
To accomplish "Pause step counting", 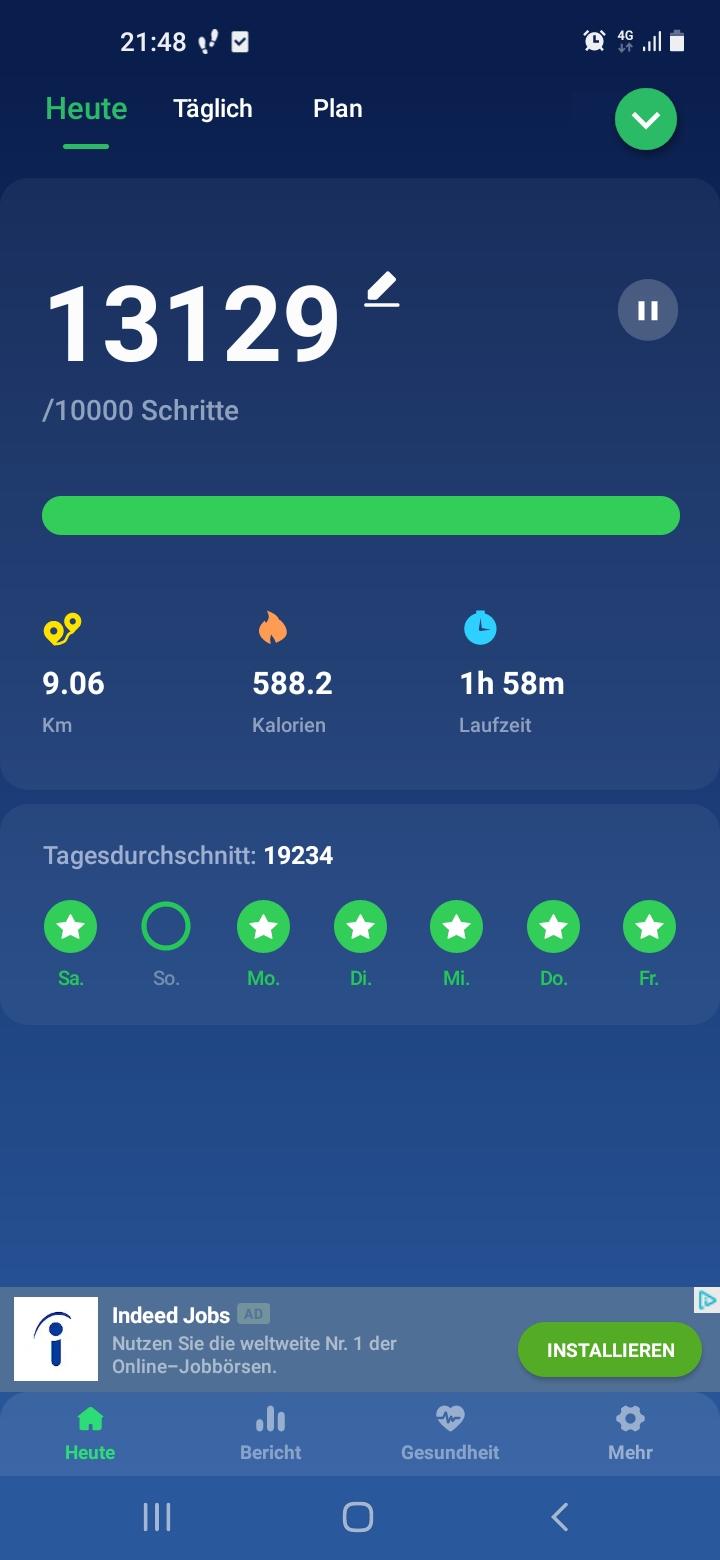I will click(x=647, y=310).
